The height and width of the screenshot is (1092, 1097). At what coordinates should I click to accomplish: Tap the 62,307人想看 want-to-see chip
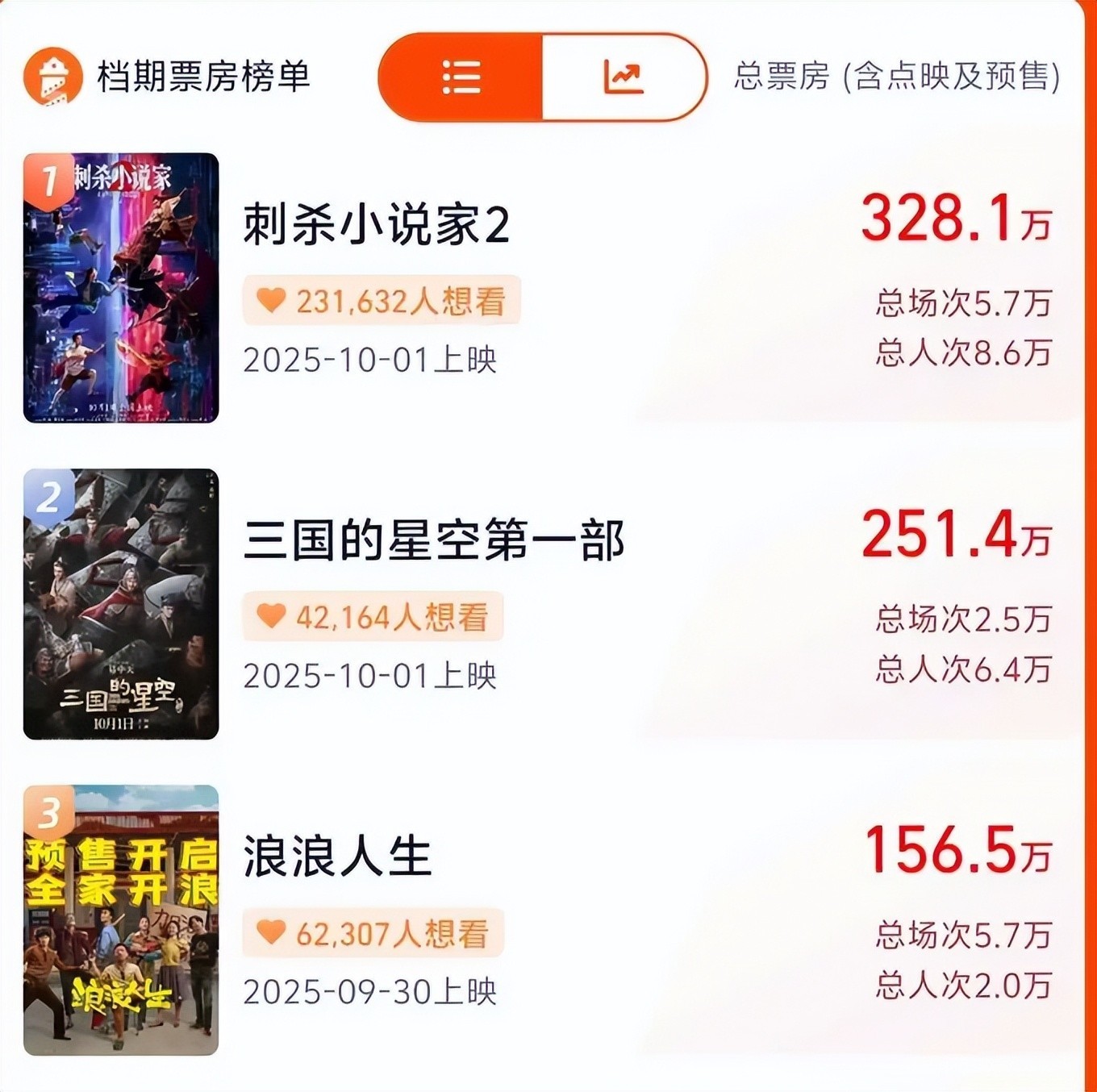[373, 933]
